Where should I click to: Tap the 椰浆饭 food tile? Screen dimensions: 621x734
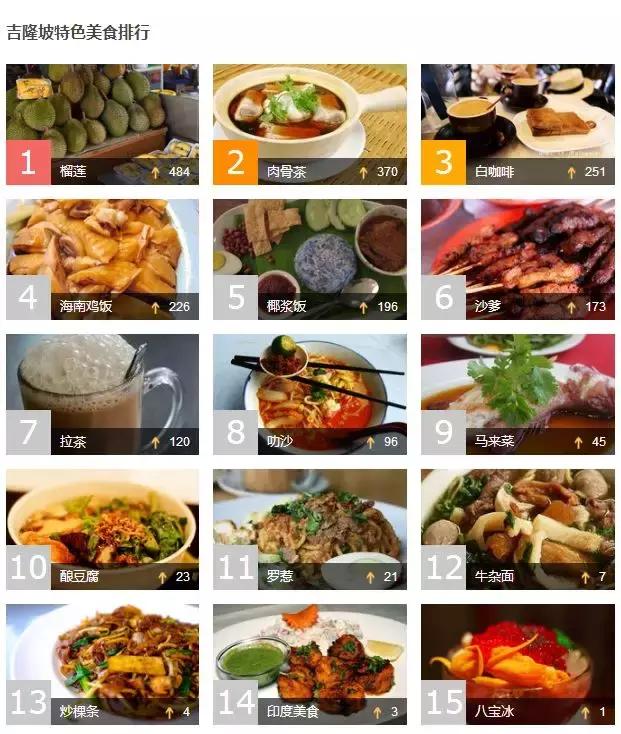pyautogui.click(x=310, y=259)
